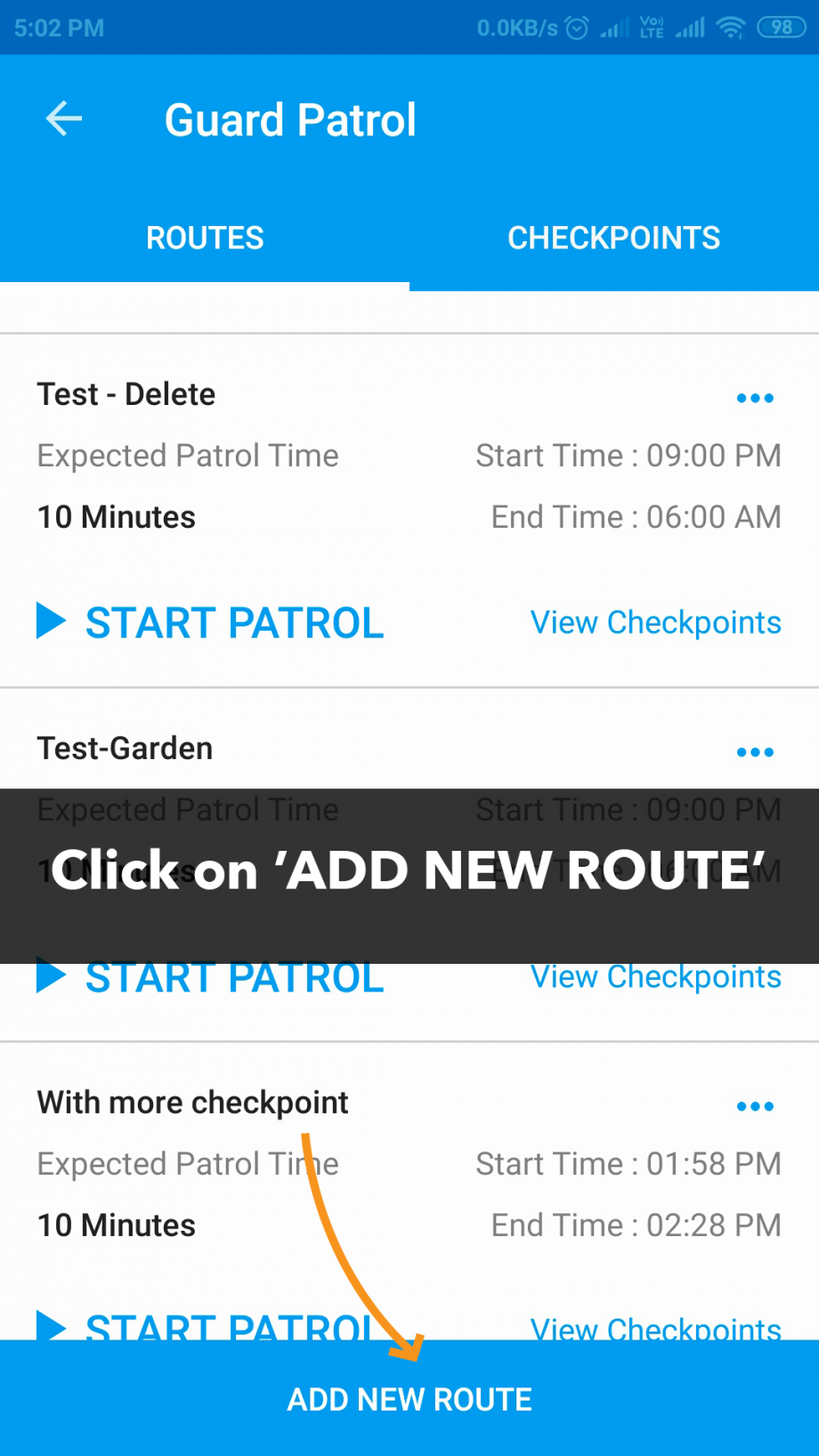819x1456 pixels.
Task: Open the overflow menu for With more checkpoint route
Action: 755,1106
